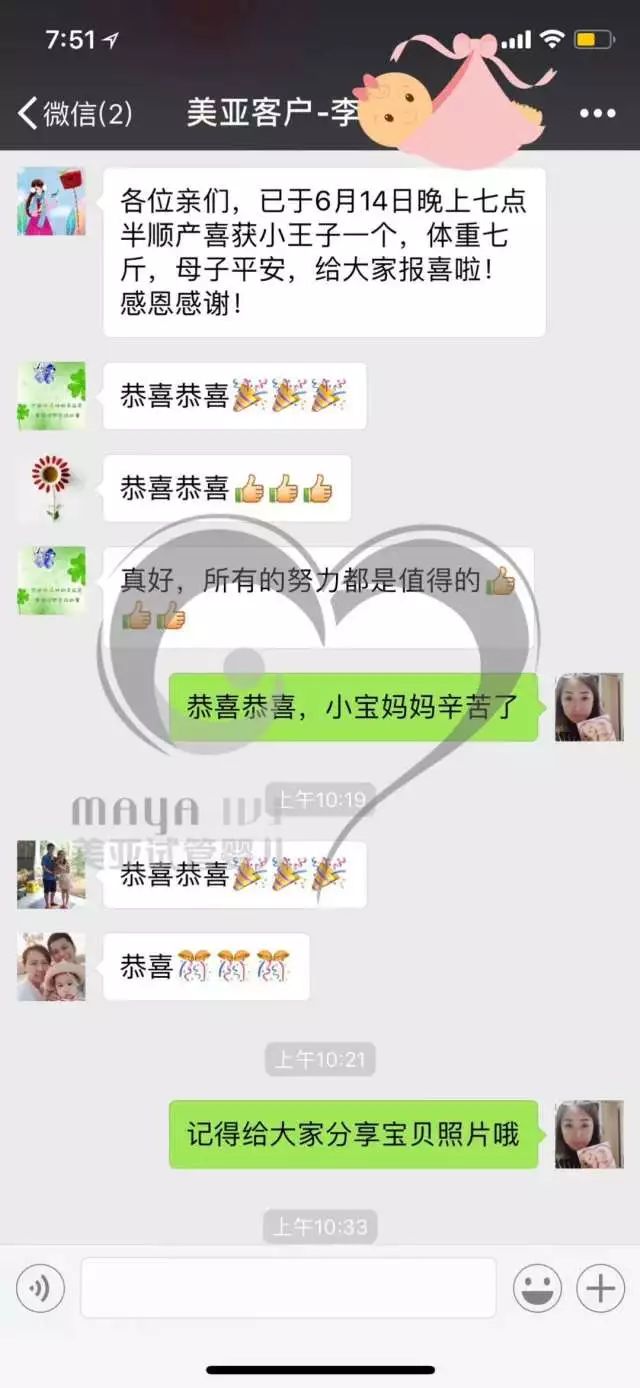This screenshot has height=1388, width=640.
Task: Focus the message text field
Action: point(288,1288)
